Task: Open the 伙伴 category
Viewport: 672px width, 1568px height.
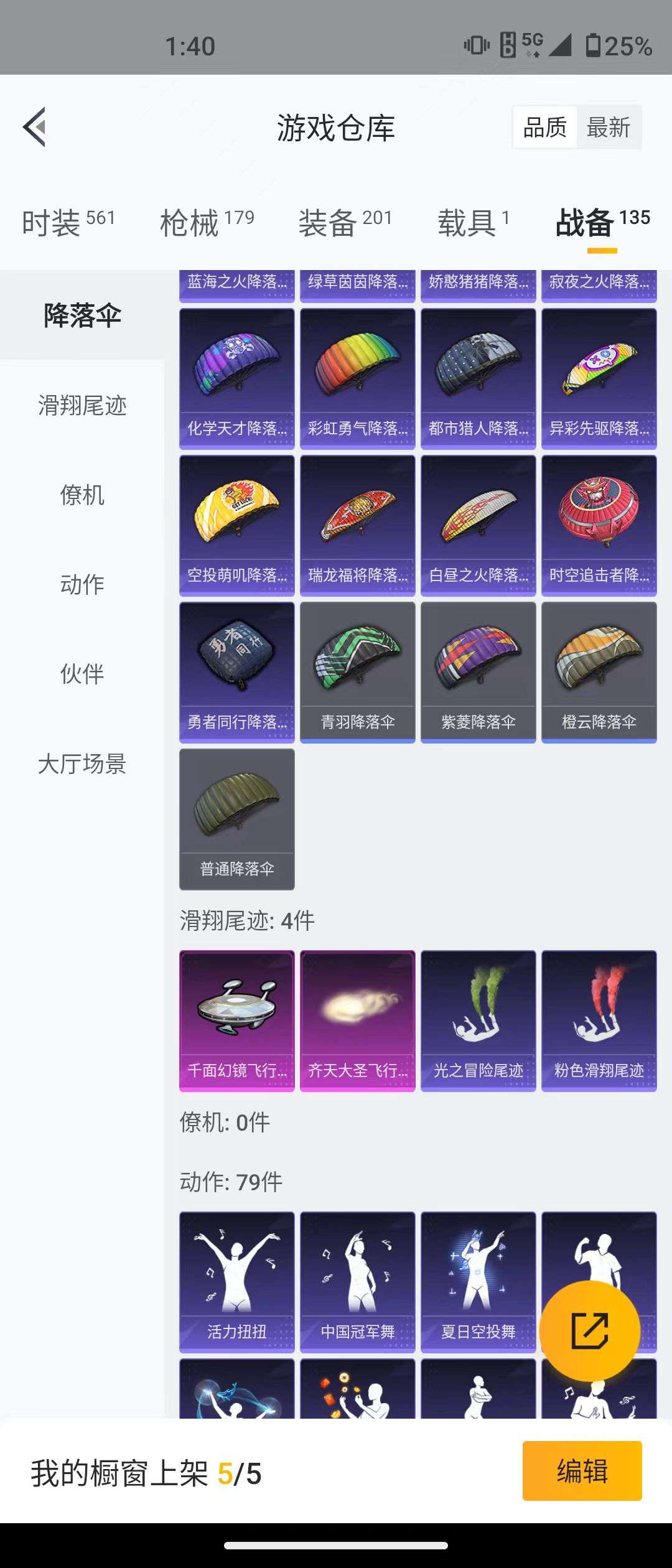Action: pyautogui.click(x=83, y=674)
